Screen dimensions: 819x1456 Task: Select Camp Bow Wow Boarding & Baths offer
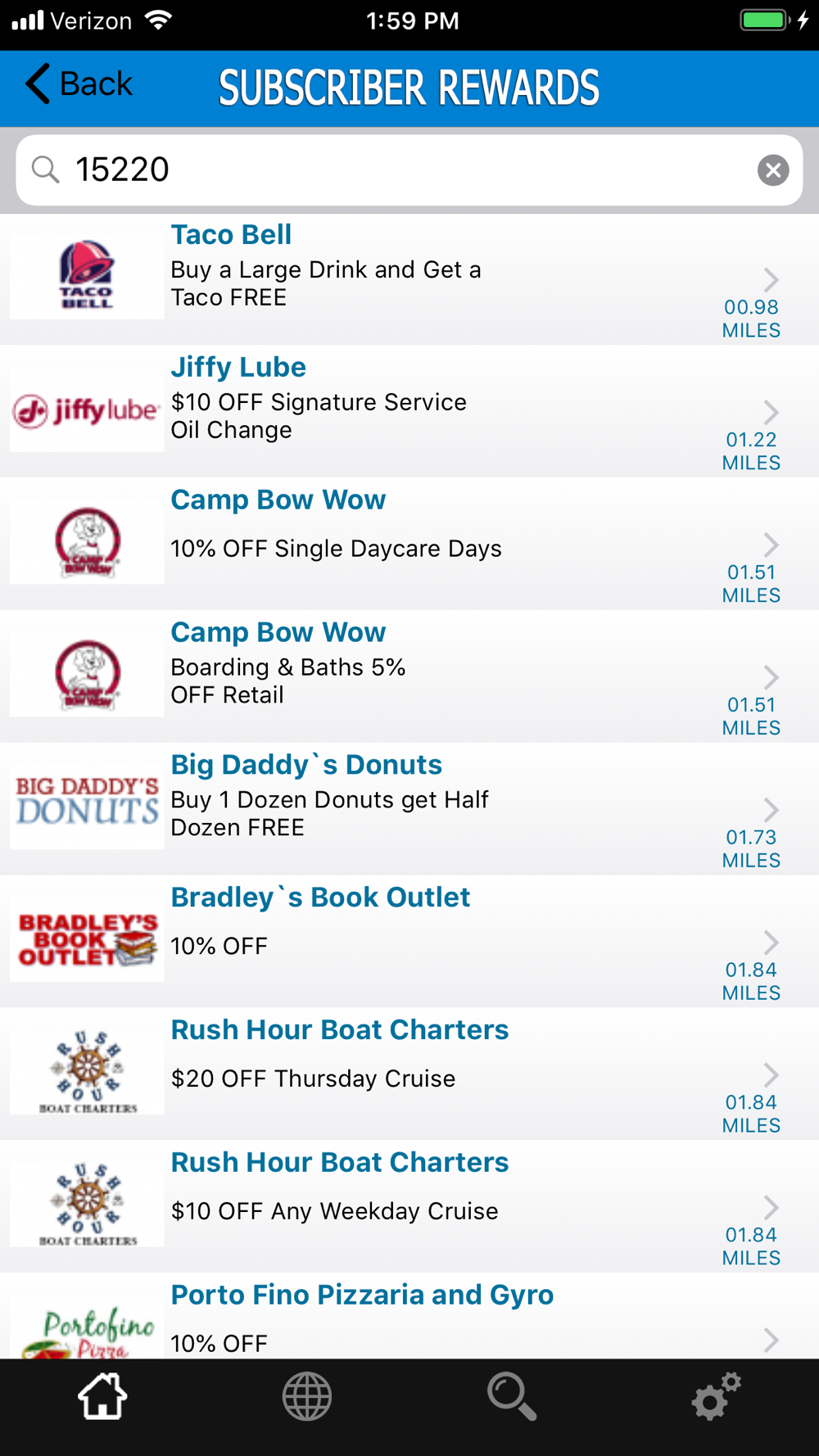409,676
